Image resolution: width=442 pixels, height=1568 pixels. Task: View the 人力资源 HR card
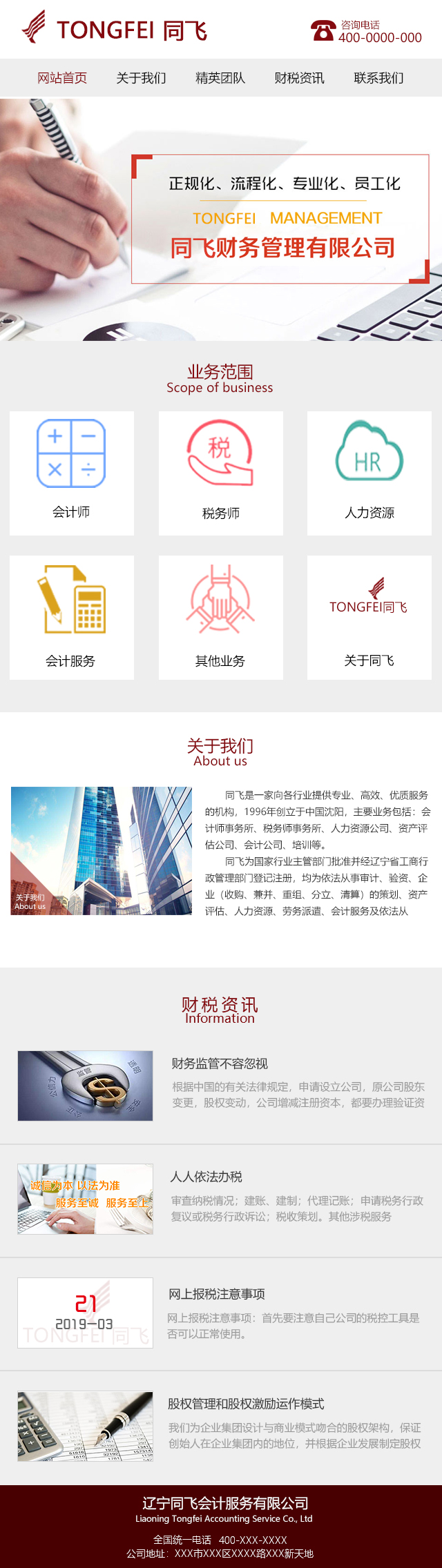pyautogui.click(x=369, y=473)
